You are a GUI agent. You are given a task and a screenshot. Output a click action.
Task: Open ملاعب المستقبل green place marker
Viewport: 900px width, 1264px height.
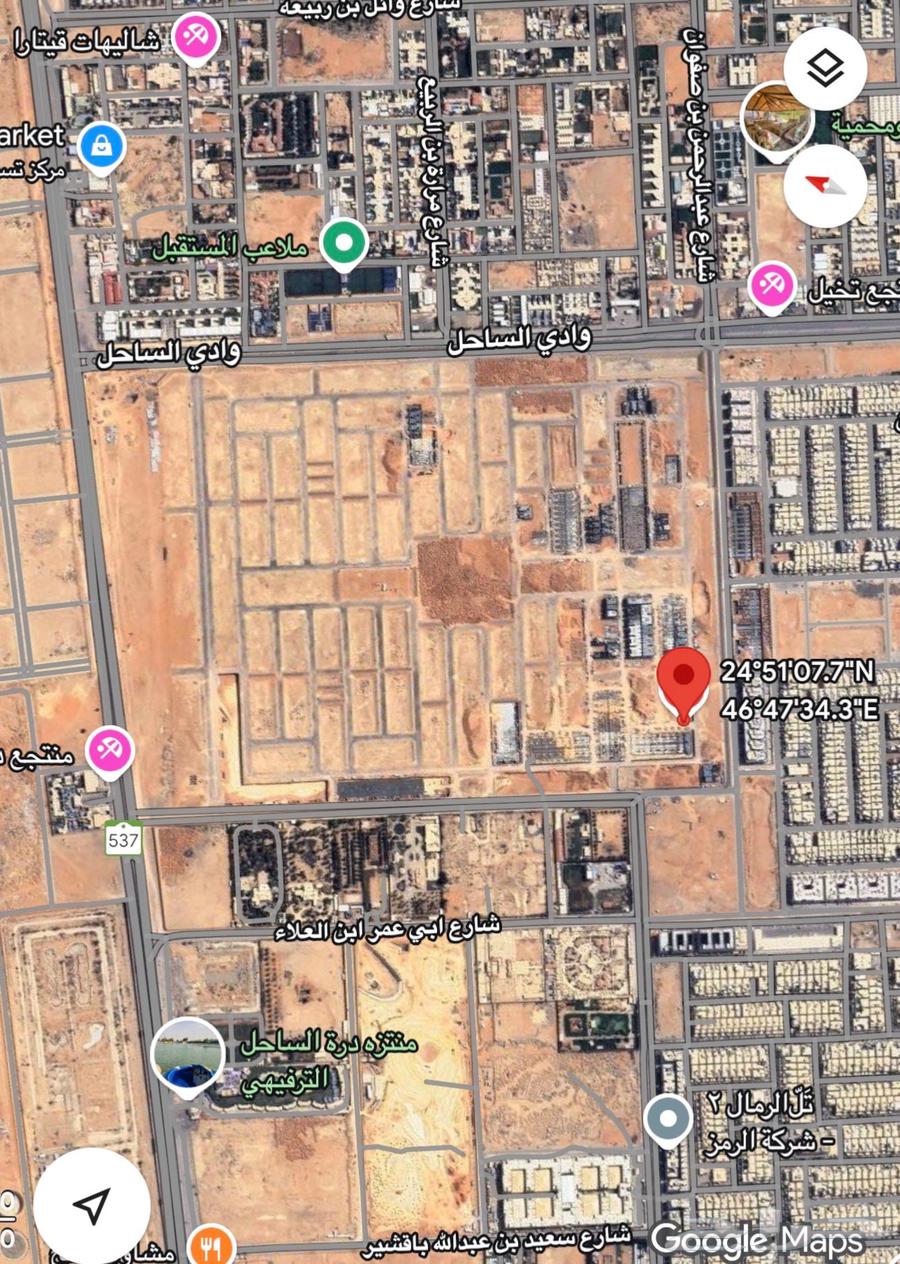[x=345, y=243]
